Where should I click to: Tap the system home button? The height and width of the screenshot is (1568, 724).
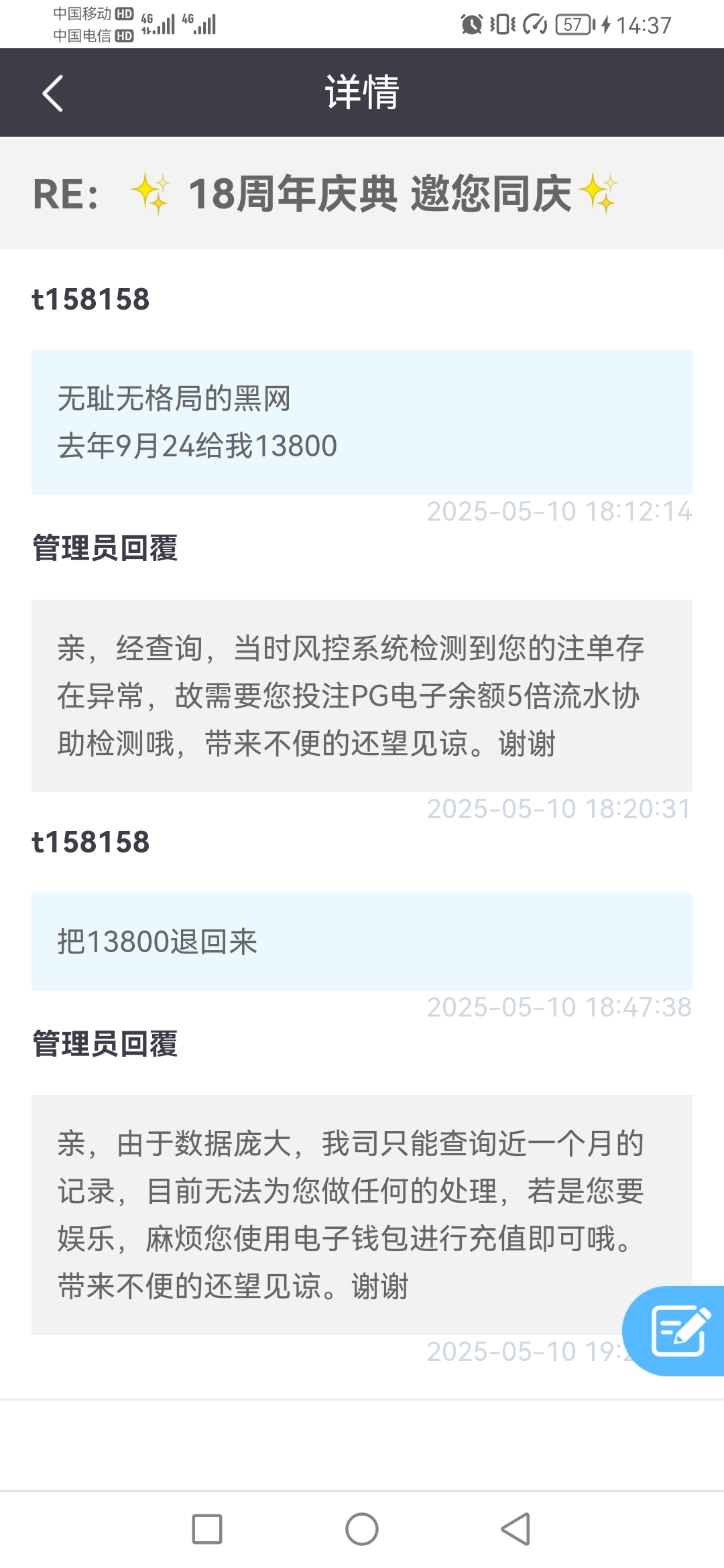(x=362, y=1529)
